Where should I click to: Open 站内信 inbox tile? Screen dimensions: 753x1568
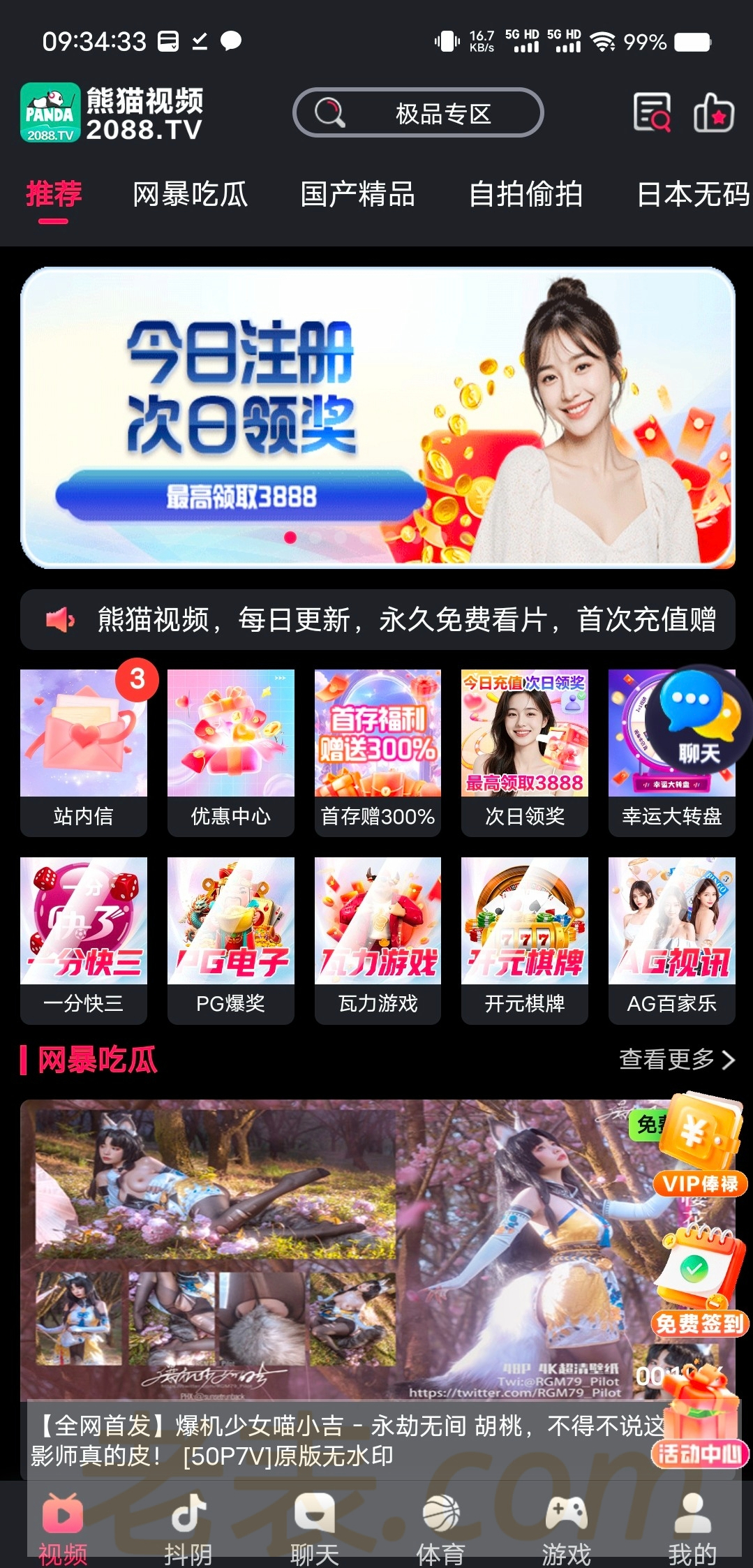click(x=83, y=752)
